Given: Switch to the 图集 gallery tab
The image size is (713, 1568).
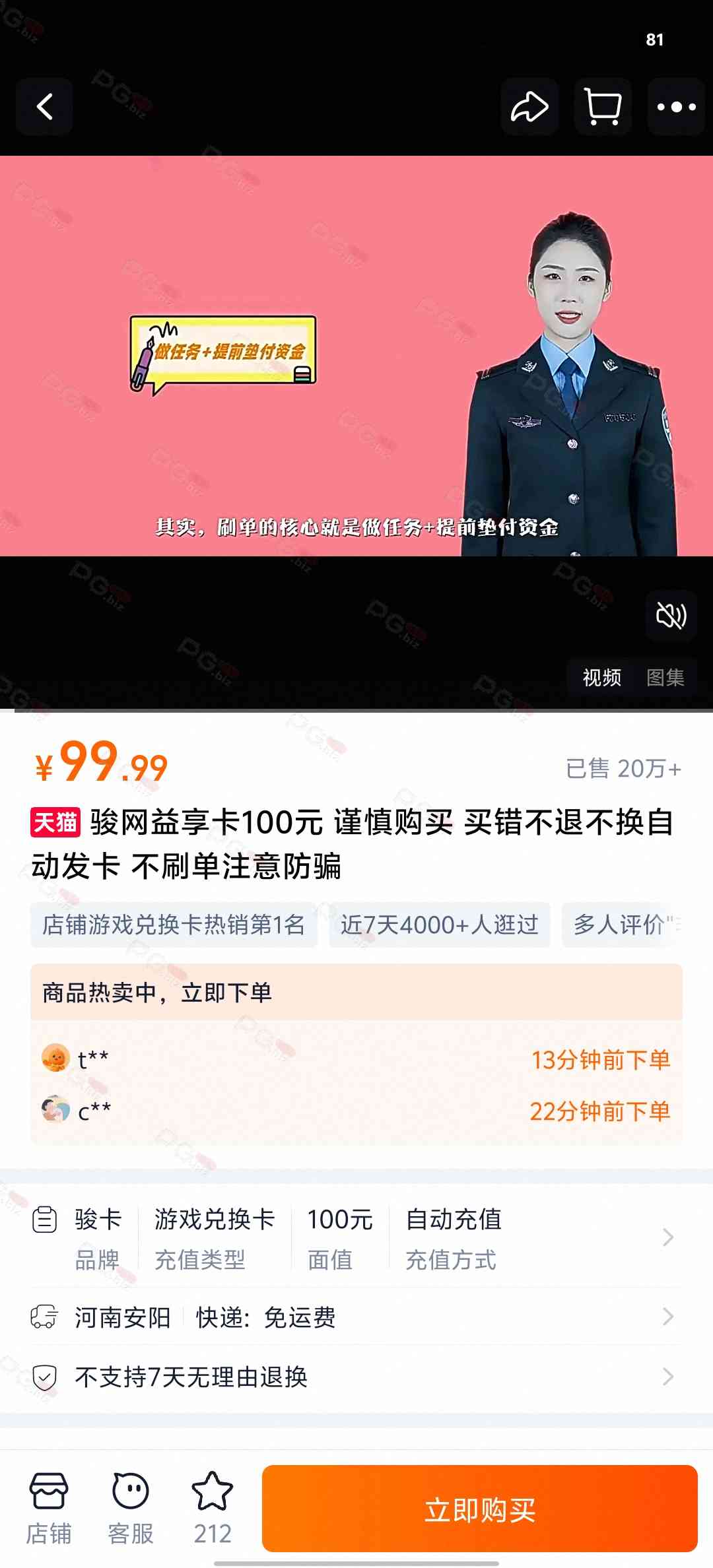Looking at the screenshot, I should [665, 677].
